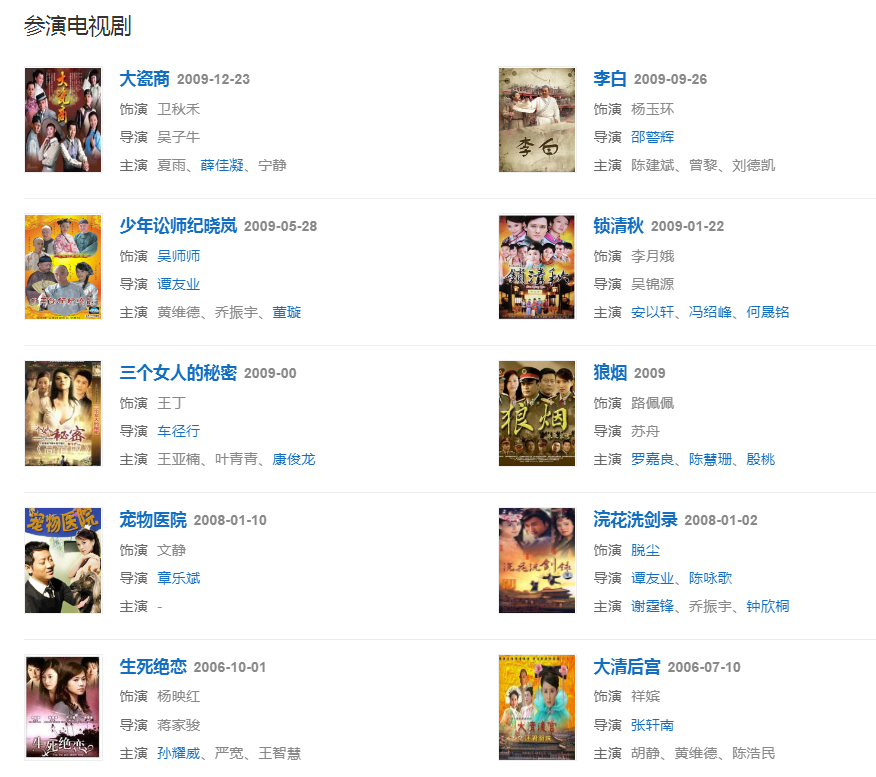Open the 大清后宫 title link
Screen dimensions: 876x777
(626, 667)
